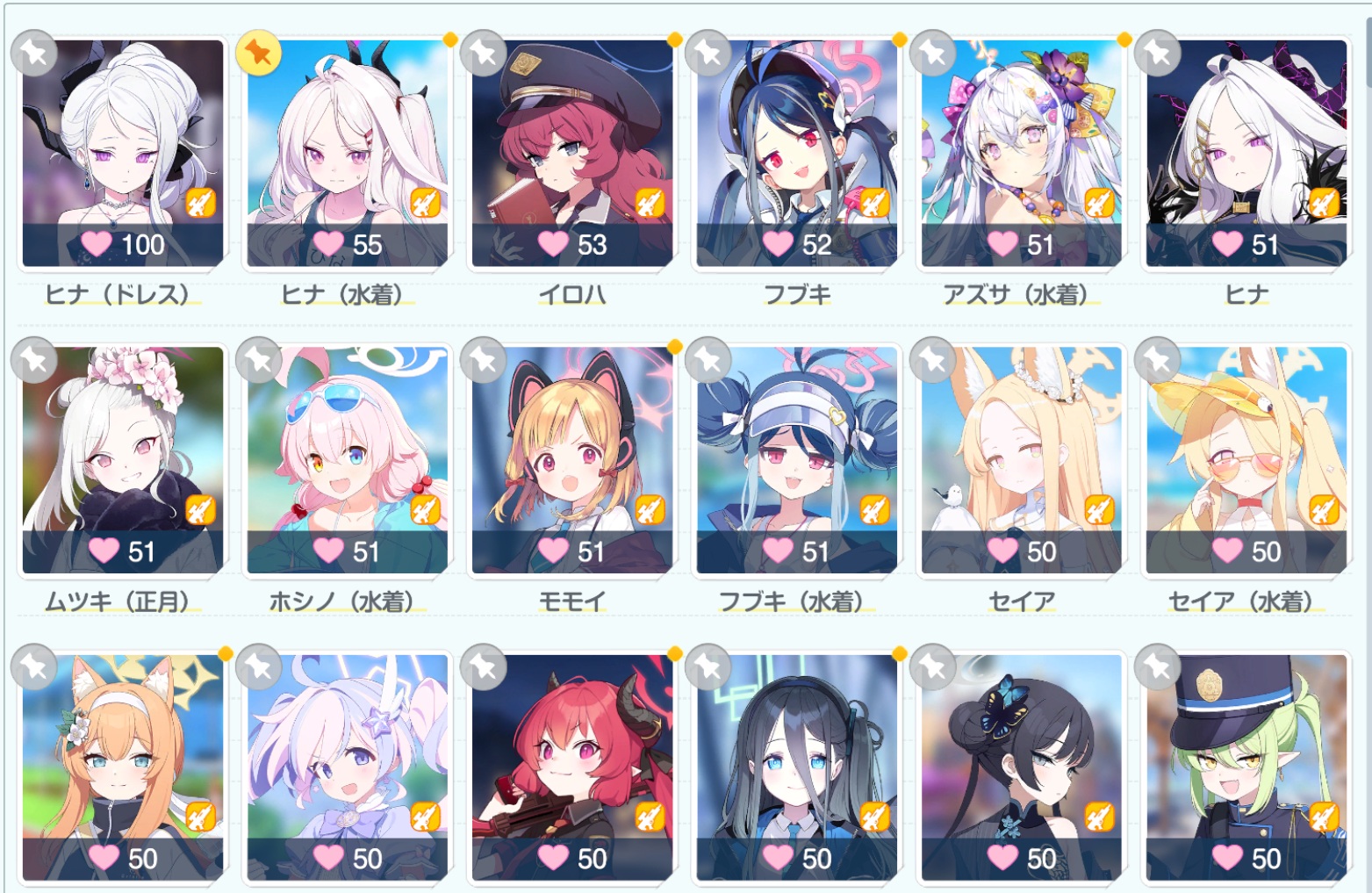Pin the ヒナ（ドレス） character
This screenshot has width=1372, height=893.
34,54
